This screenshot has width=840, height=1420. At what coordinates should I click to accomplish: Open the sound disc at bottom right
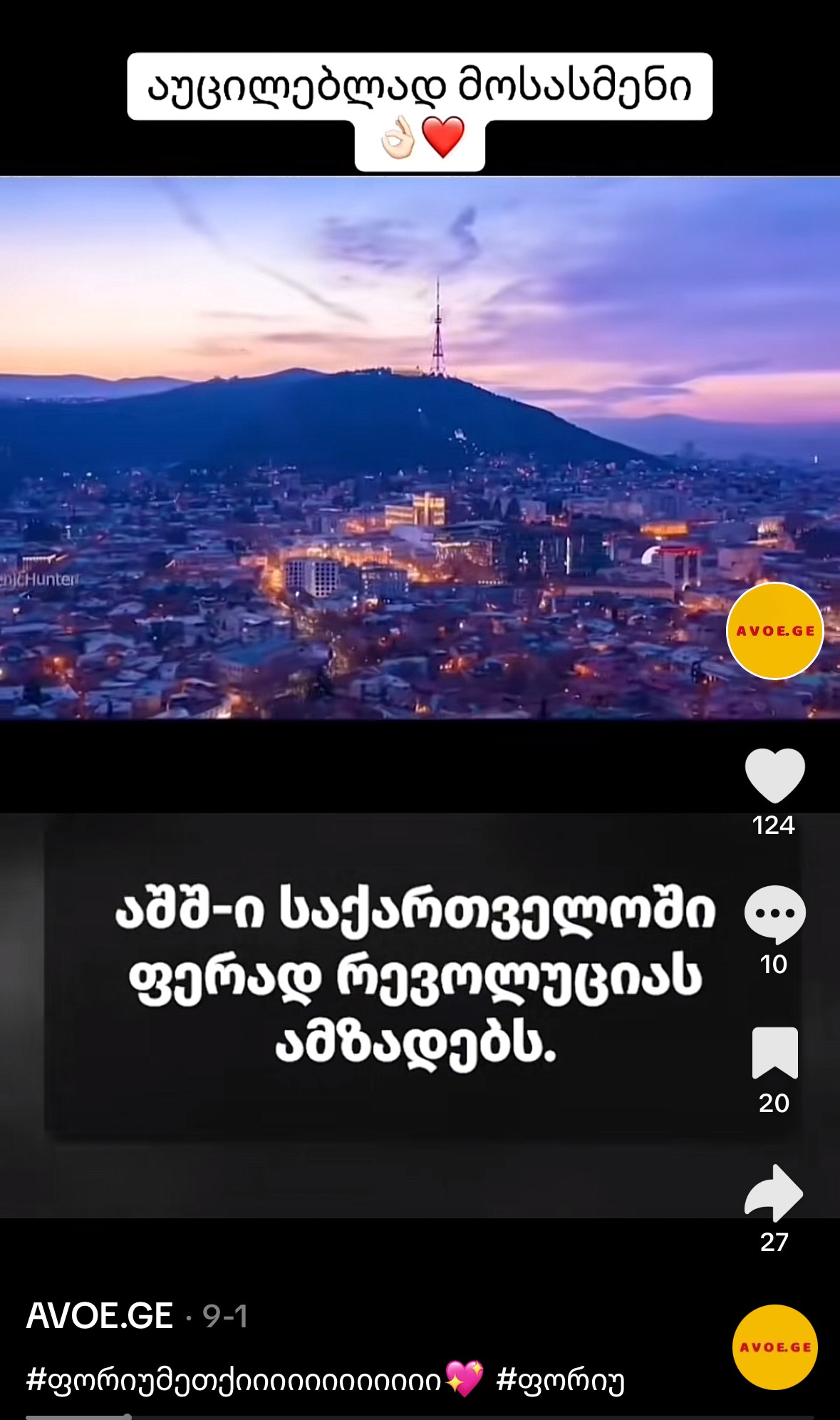pyautogui.click(x=774, y=1347)
